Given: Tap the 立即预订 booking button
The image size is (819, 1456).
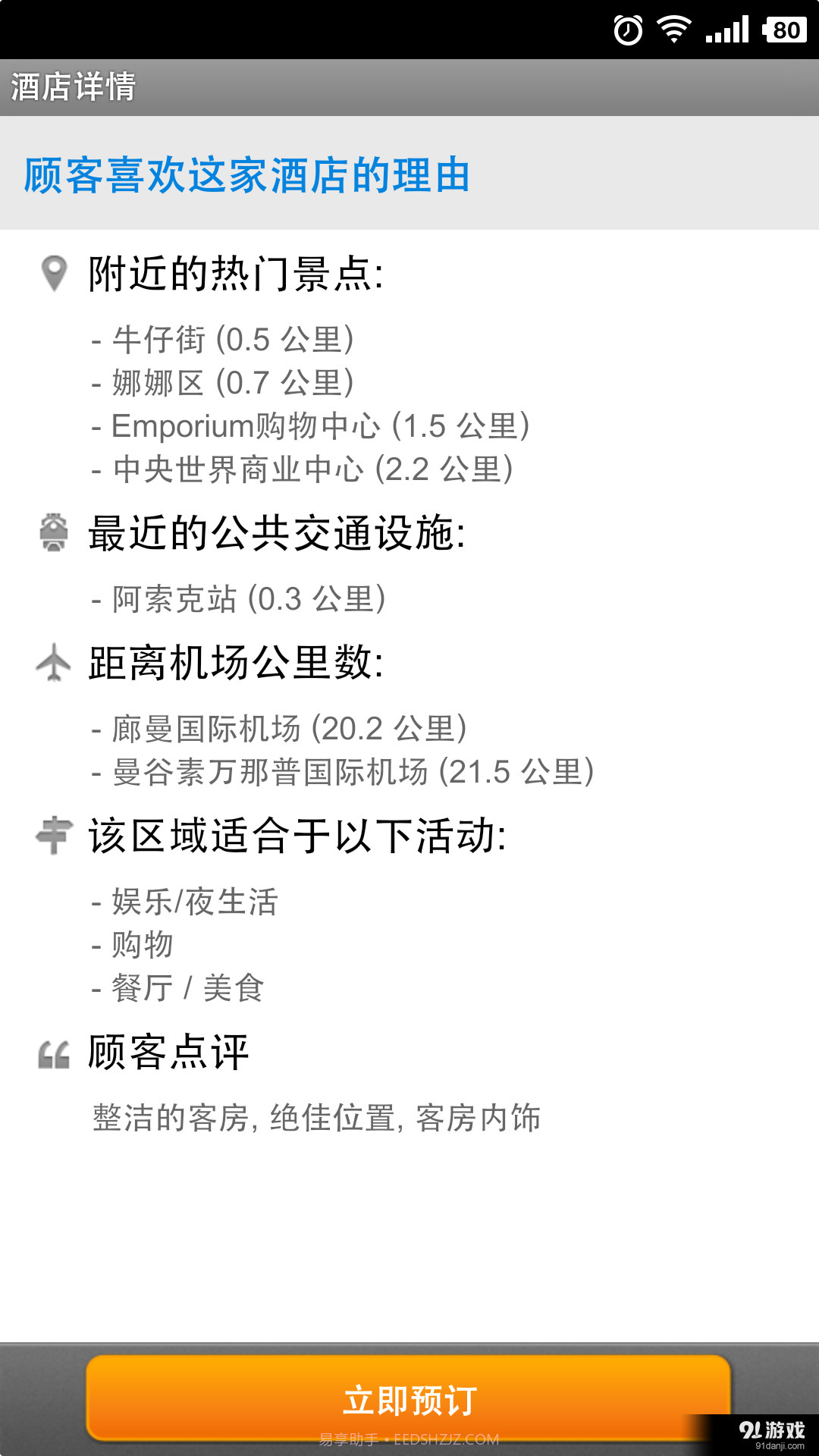Looking at the screenshot, I should pos(409,1400).
